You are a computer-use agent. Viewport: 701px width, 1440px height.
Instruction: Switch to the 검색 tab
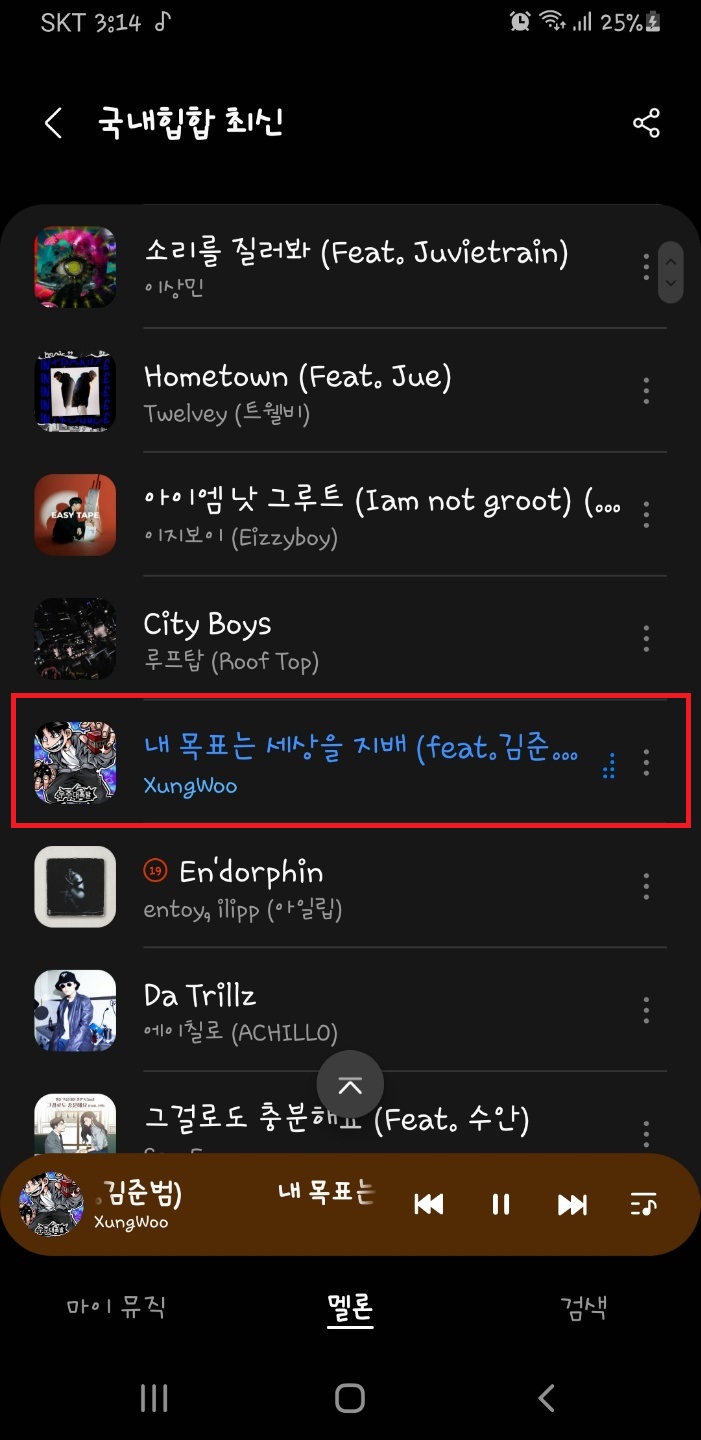pyautogui.click(x=583, y=1306)
